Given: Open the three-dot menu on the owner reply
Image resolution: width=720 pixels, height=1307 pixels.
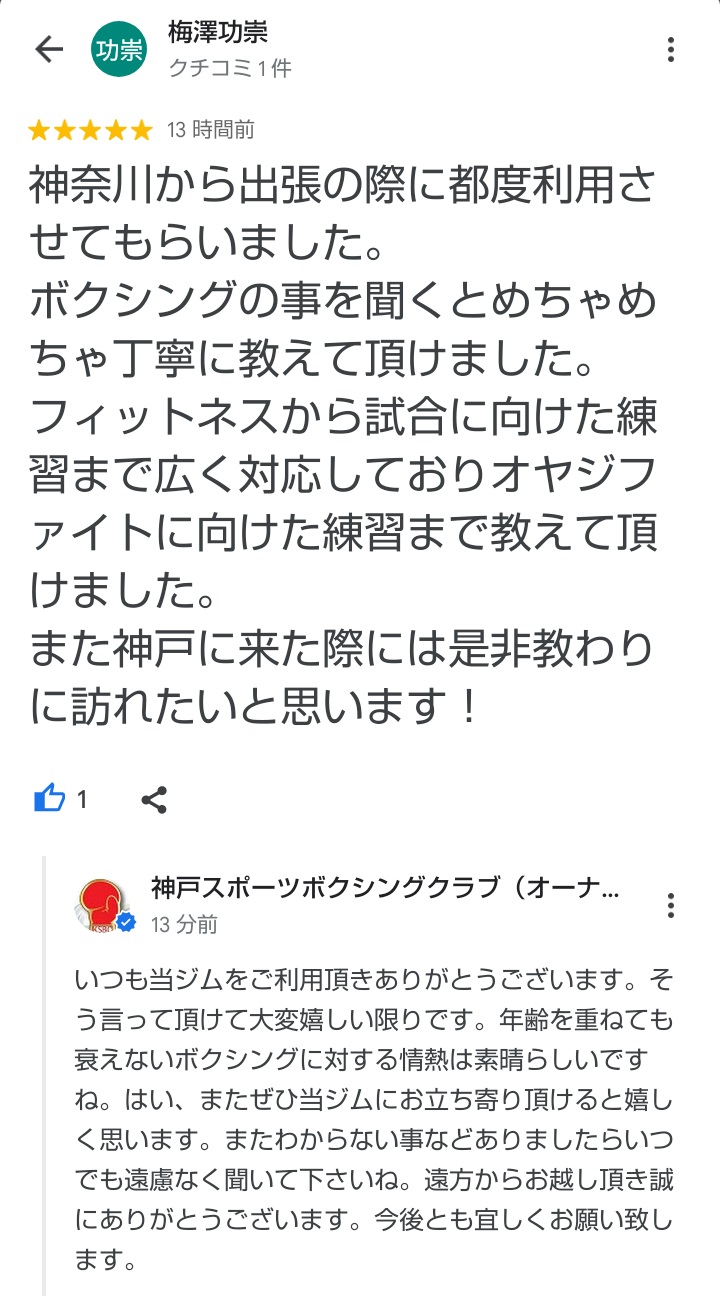Looking at the screenshot, I should [669, 905].
